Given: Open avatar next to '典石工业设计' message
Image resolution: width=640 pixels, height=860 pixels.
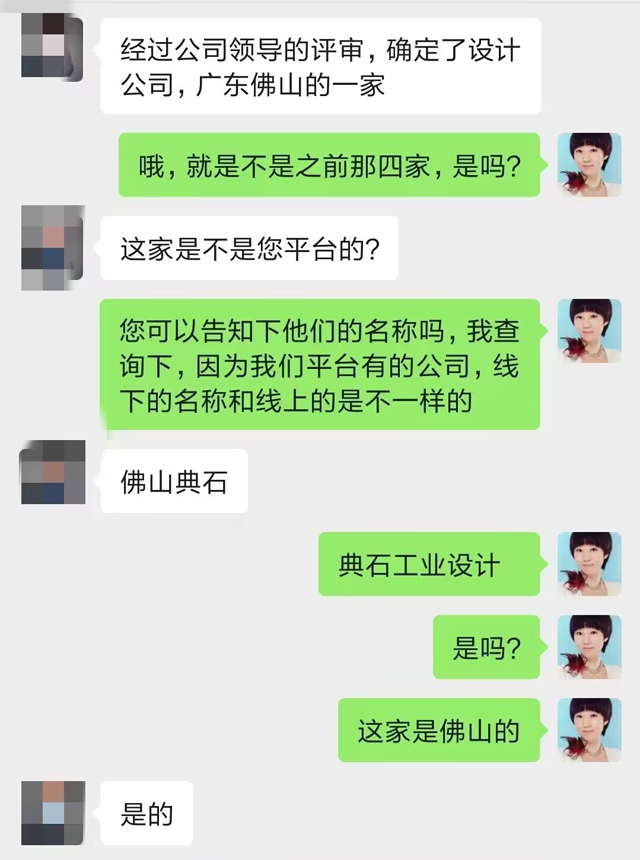Looking at the screenshot, I should click(589, 564).
